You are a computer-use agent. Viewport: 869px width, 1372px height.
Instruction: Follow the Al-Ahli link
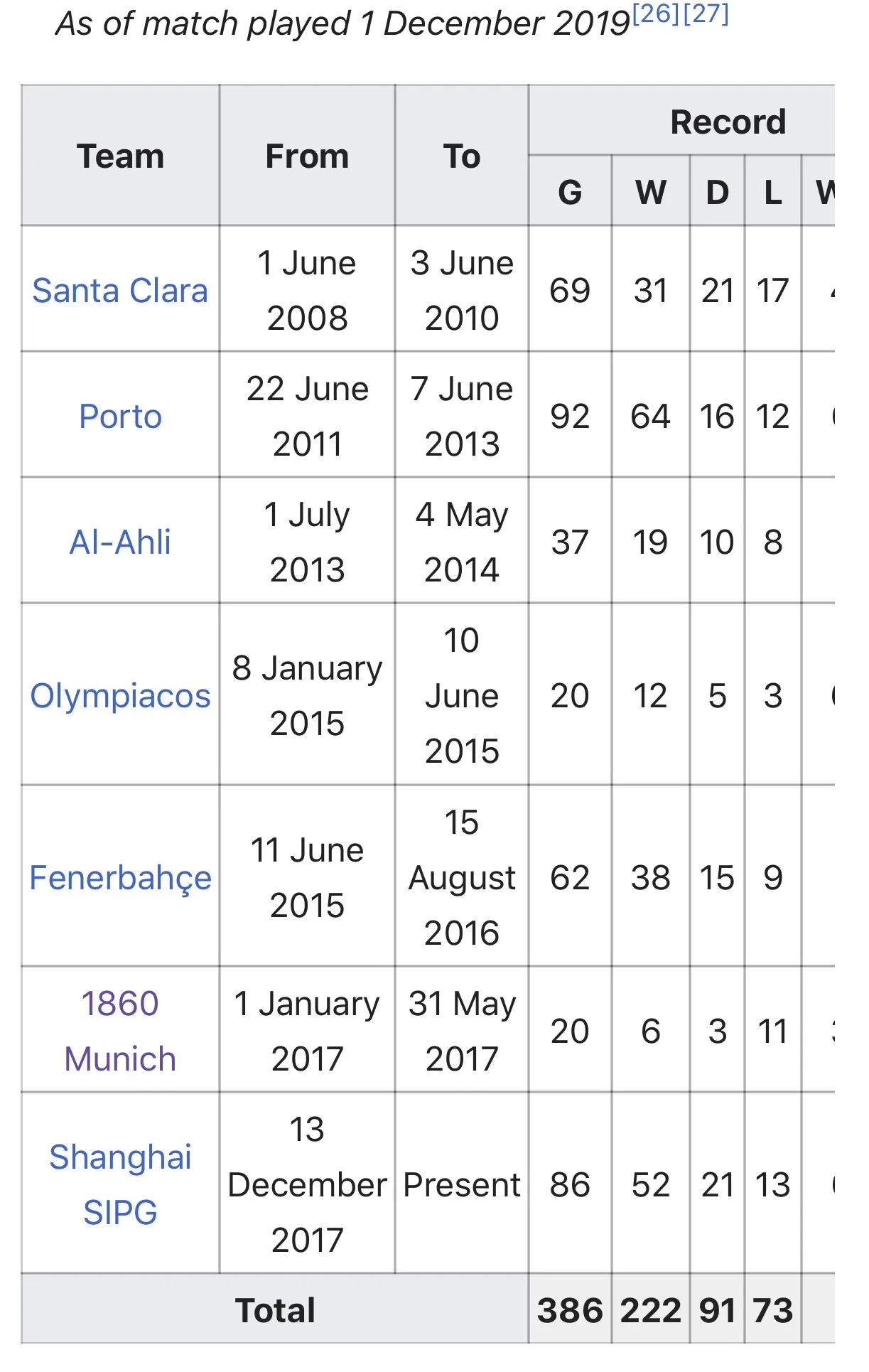(x=120, y=542)
